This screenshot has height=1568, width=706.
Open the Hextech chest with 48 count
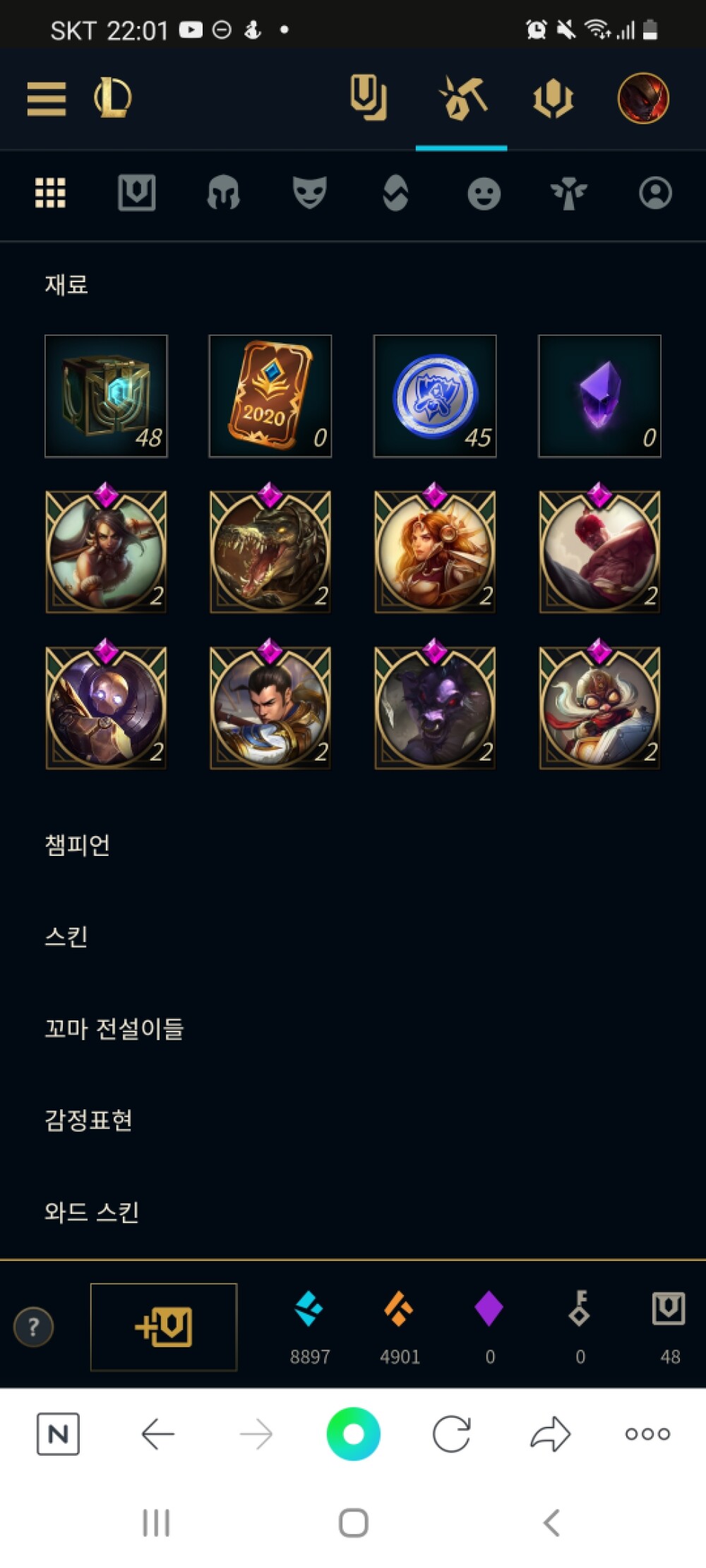(x=106, y=396)
